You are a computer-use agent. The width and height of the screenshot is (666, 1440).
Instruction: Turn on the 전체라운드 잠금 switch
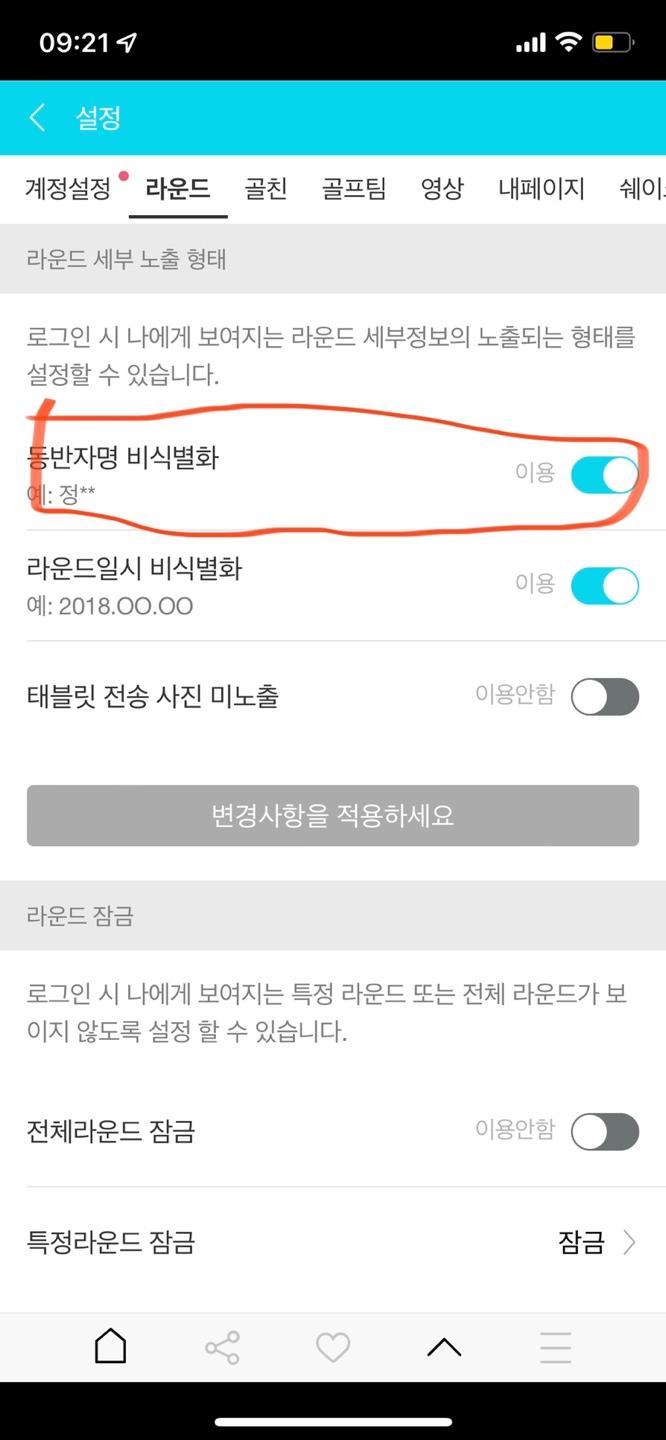click(x=605, y=1132)
